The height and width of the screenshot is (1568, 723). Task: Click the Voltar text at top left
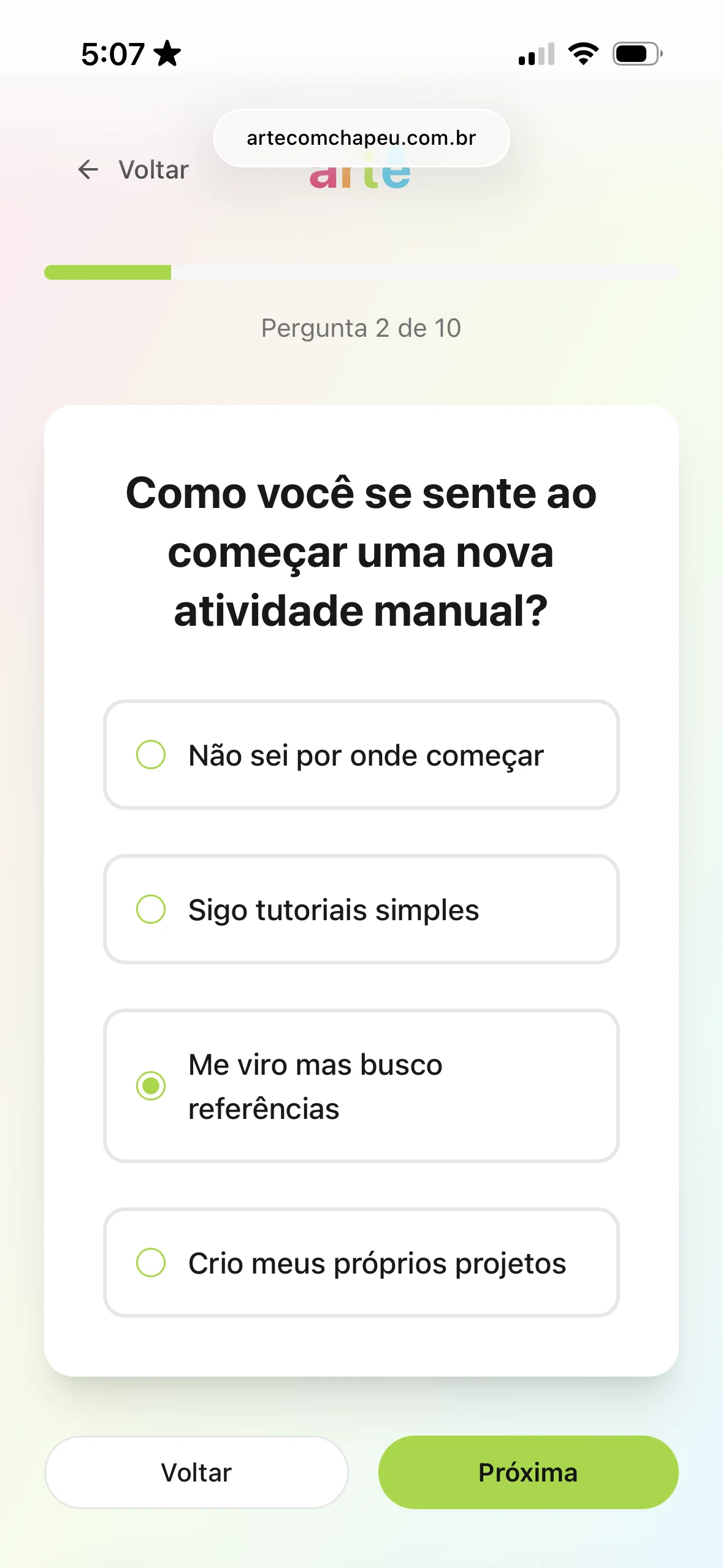tap(153, 170)
